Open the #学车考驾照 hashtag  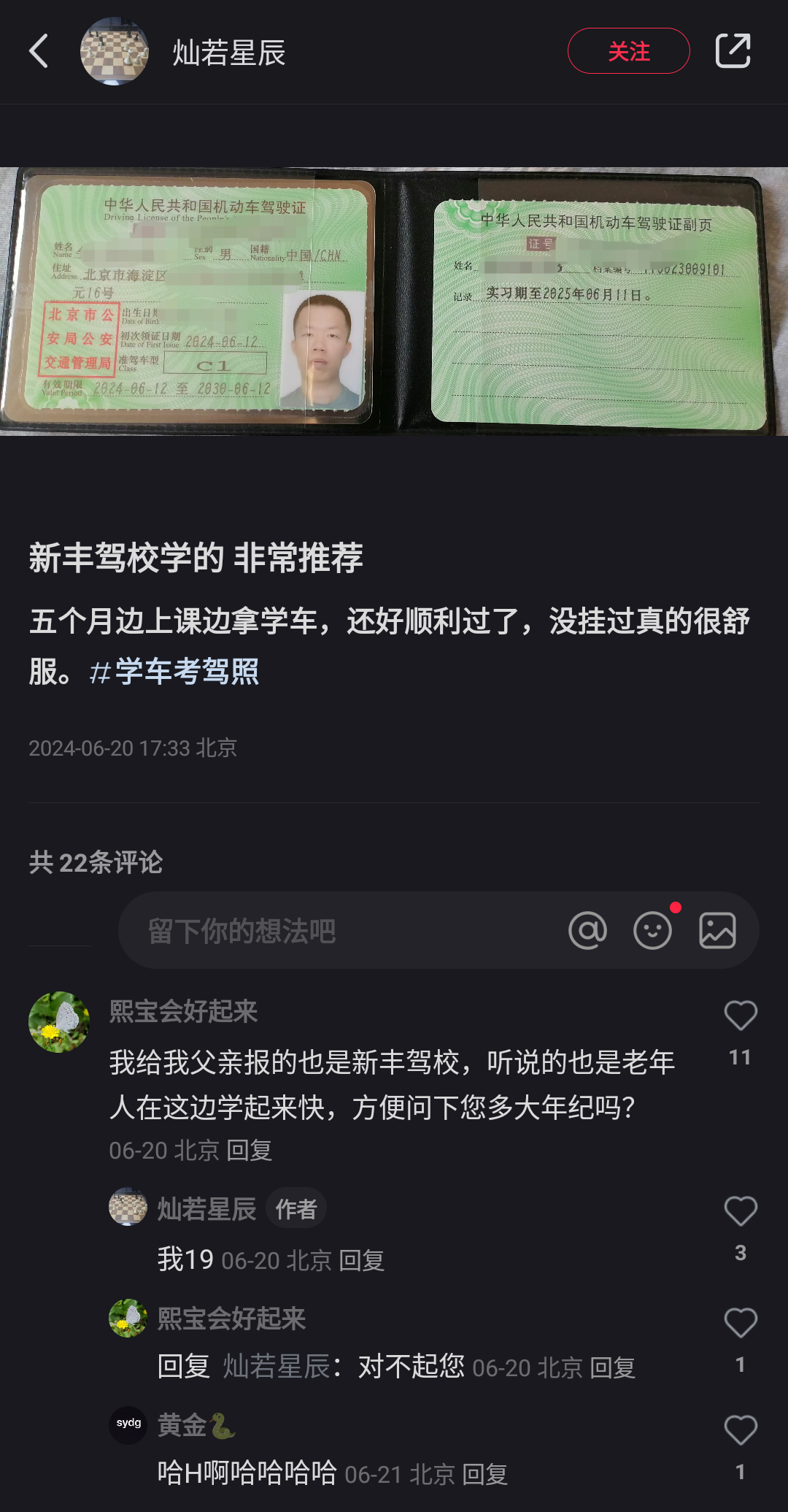[x=174, y=672]
